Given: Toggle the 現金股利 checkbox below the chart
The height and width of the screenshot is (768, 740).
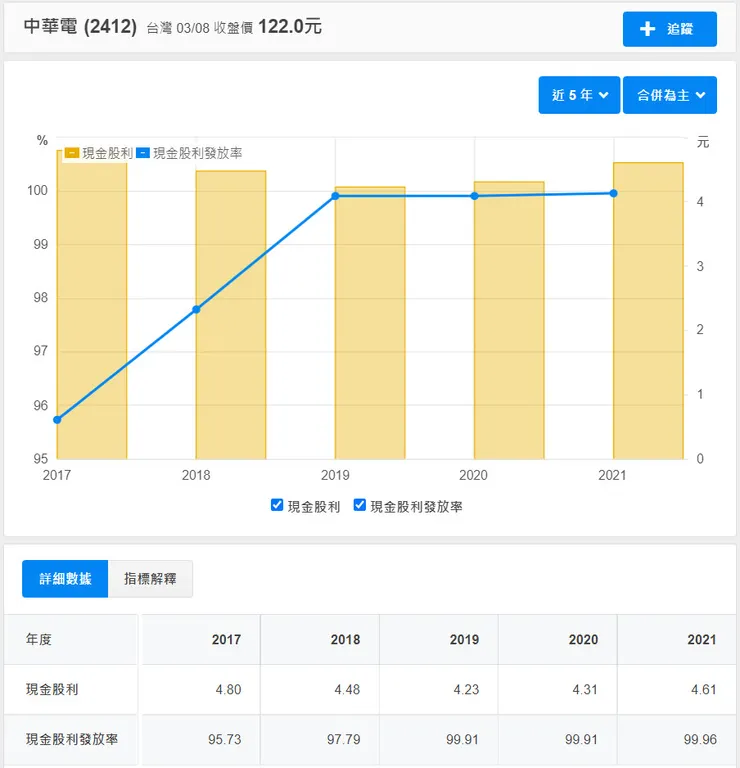Looking at the screenshot, I should [x=277, y=505].
